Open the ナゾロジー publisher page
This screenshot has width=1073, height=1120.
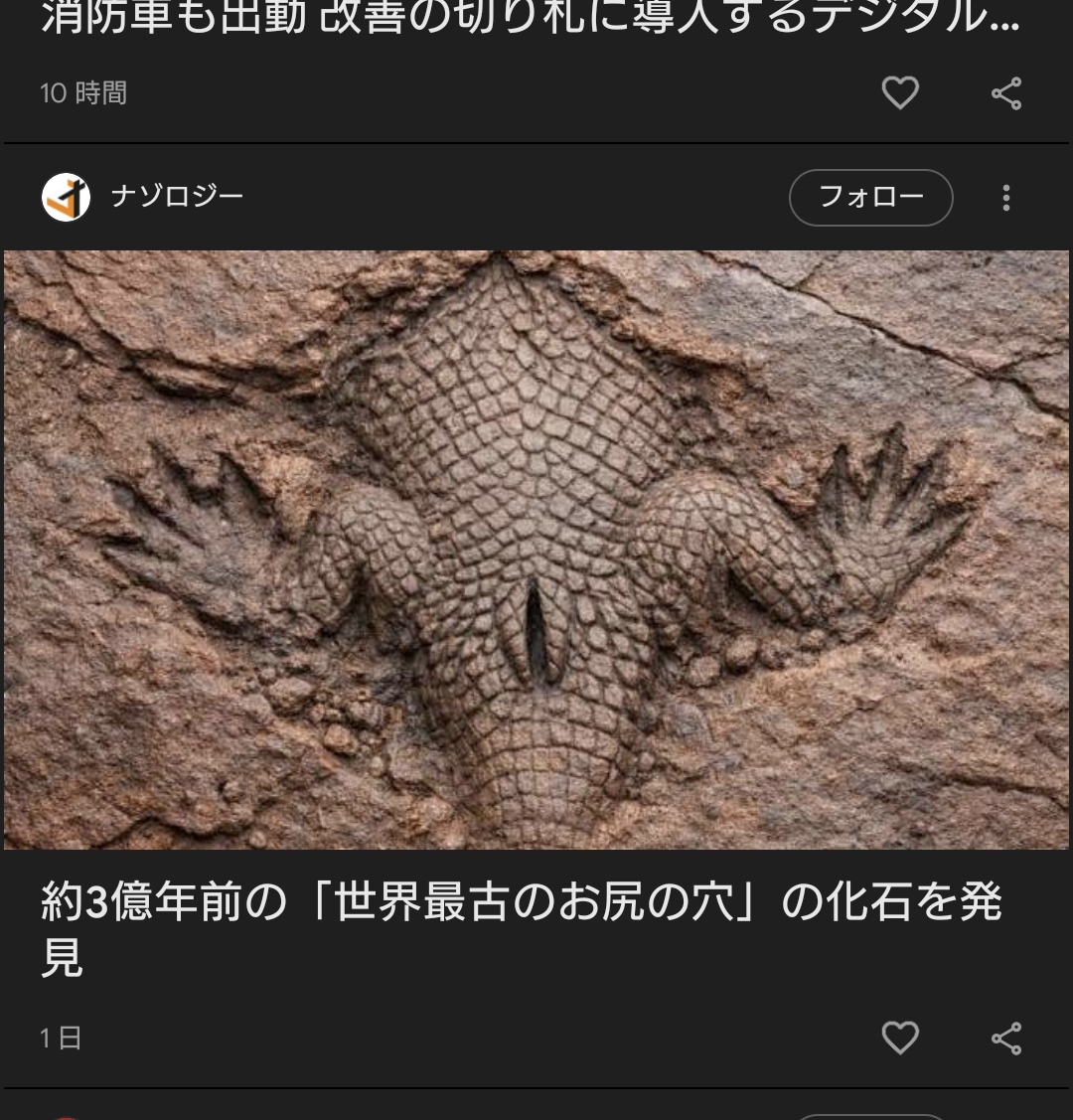tap(176, 197)
